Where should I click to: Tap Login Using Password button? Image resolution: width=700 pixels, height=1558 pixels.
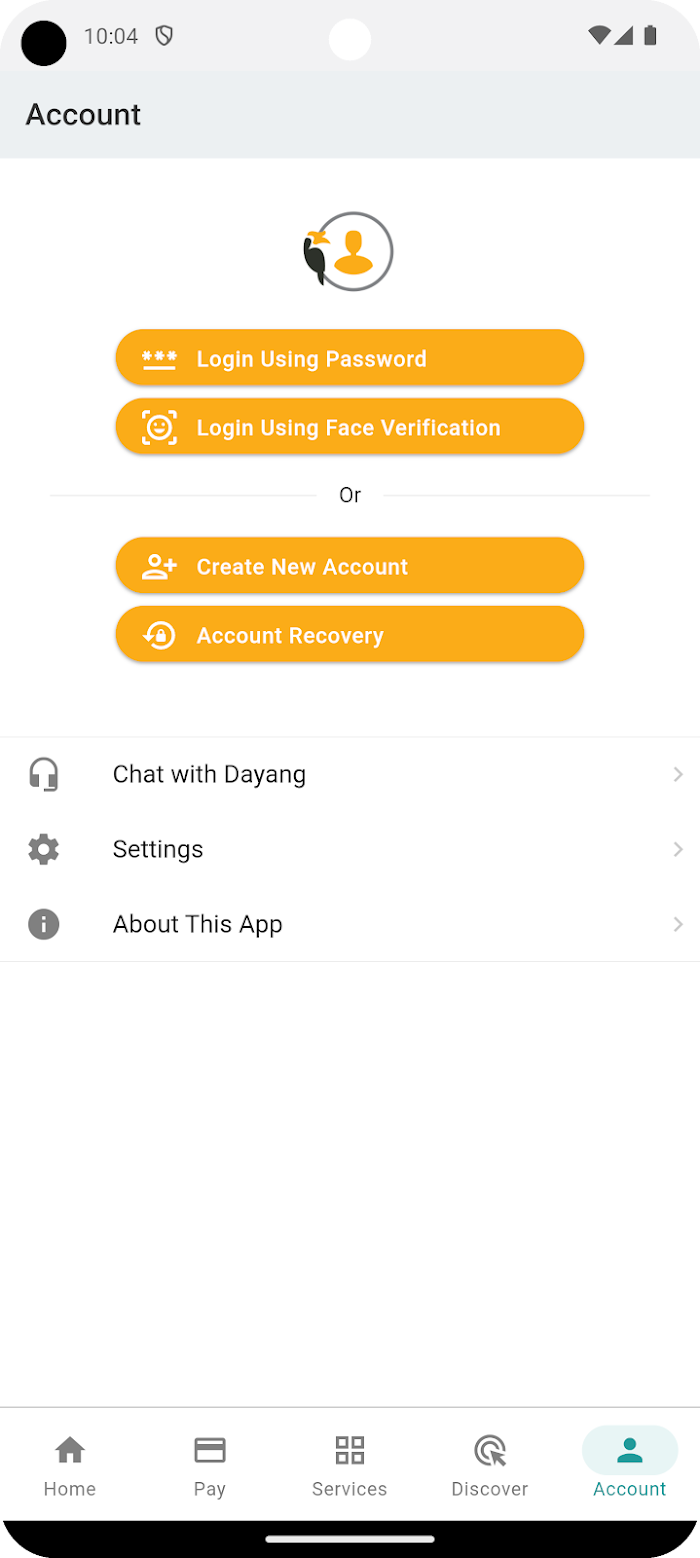[350, 358]
